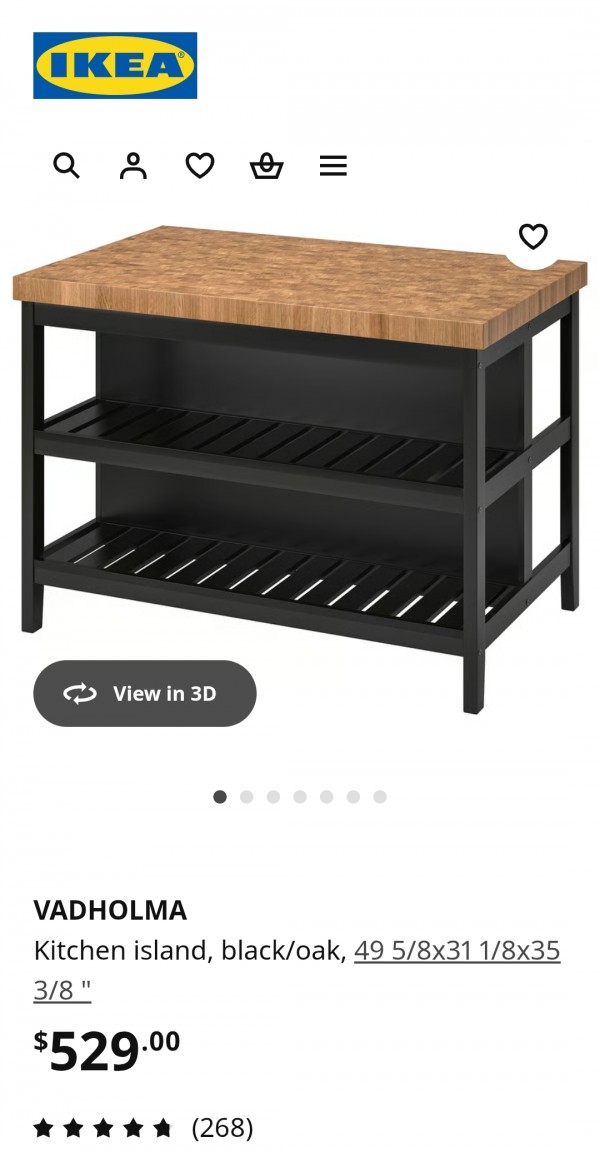Open the 49 5/8x31 1/8x35 3/8 dimensions link

point(456,950)
